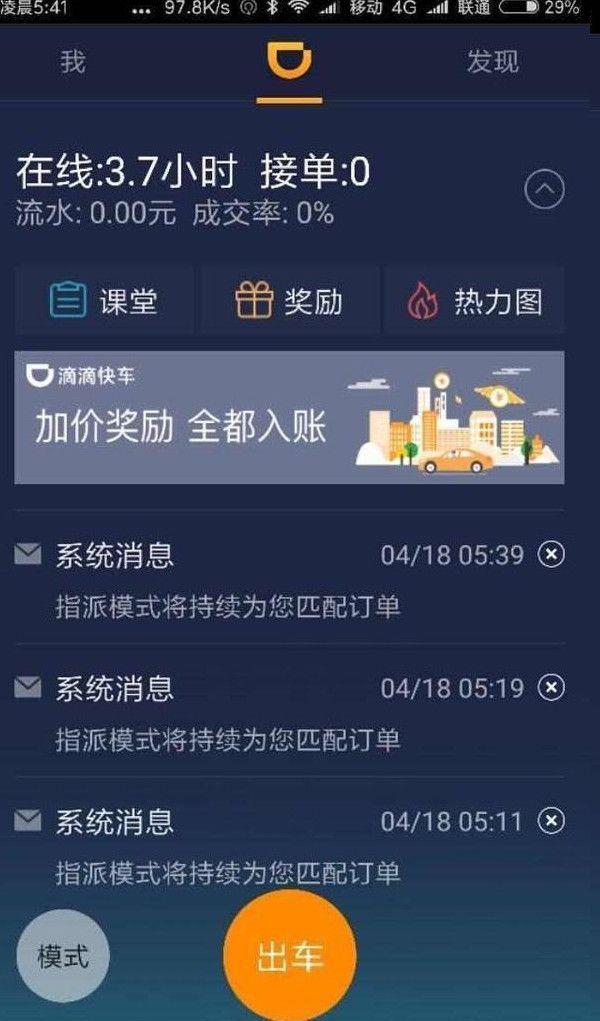Tap the 模式 mode button
This screenshot has width=600, height=1021.
(x=63, y=957)
